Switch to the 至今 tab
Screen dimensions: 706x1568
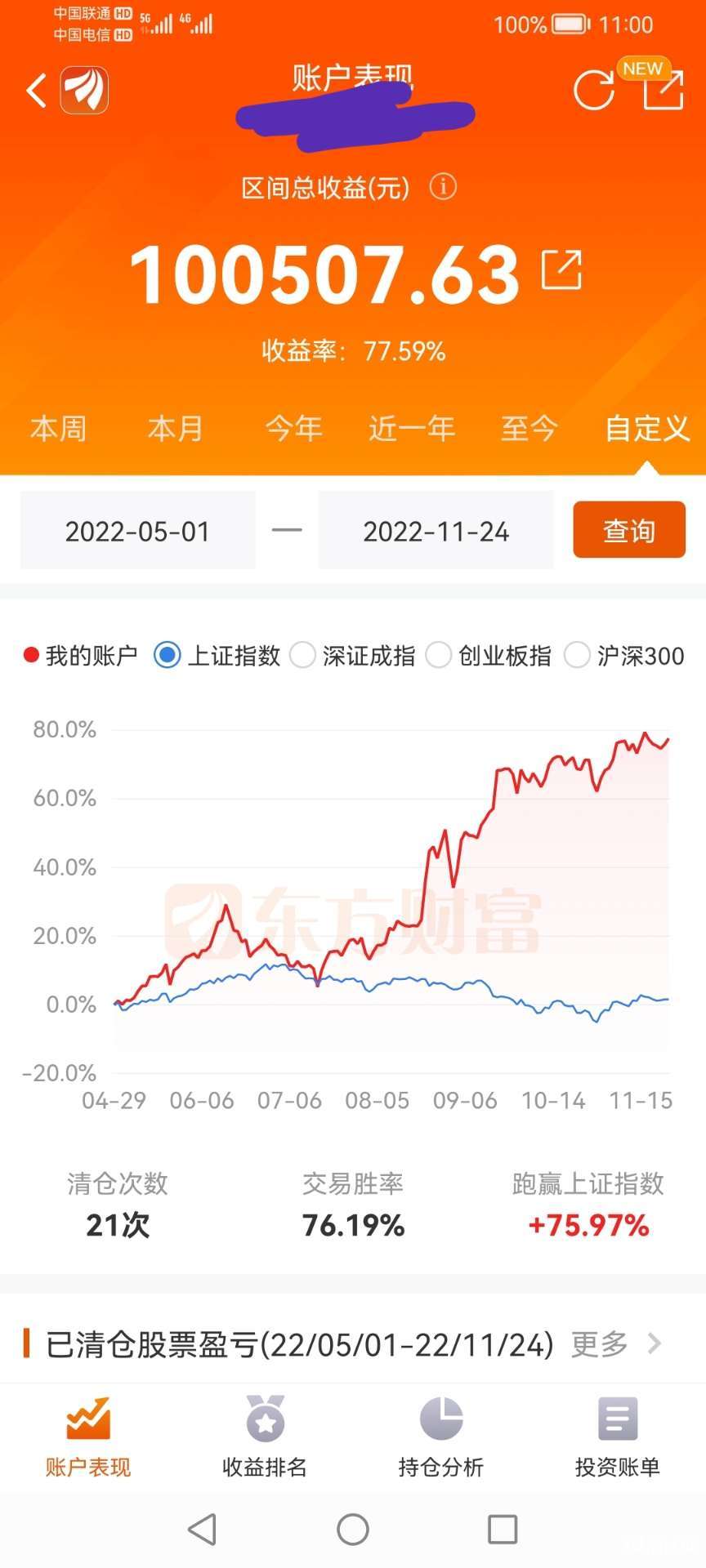[529, 428]
